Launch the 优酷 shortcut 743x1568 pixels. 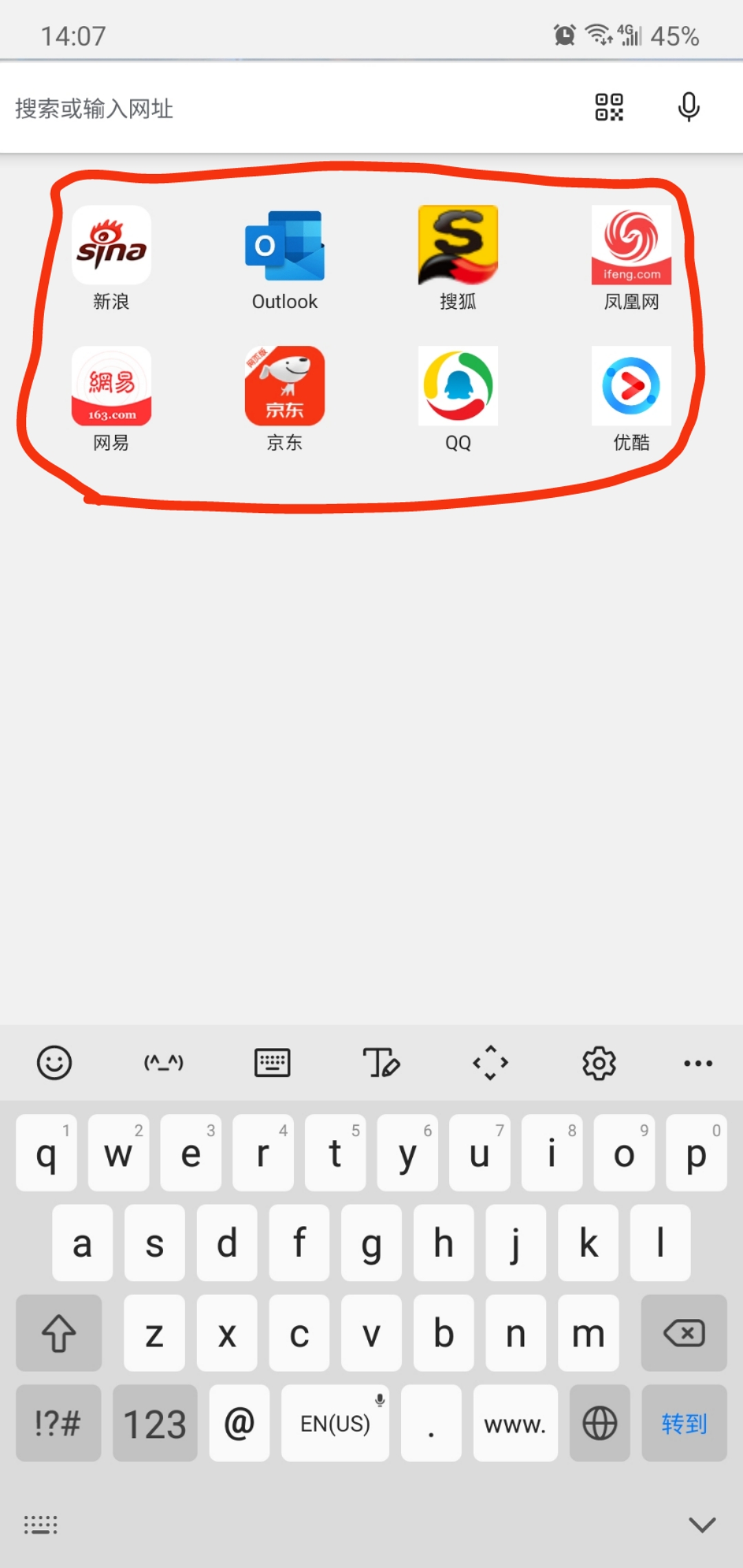632,400
